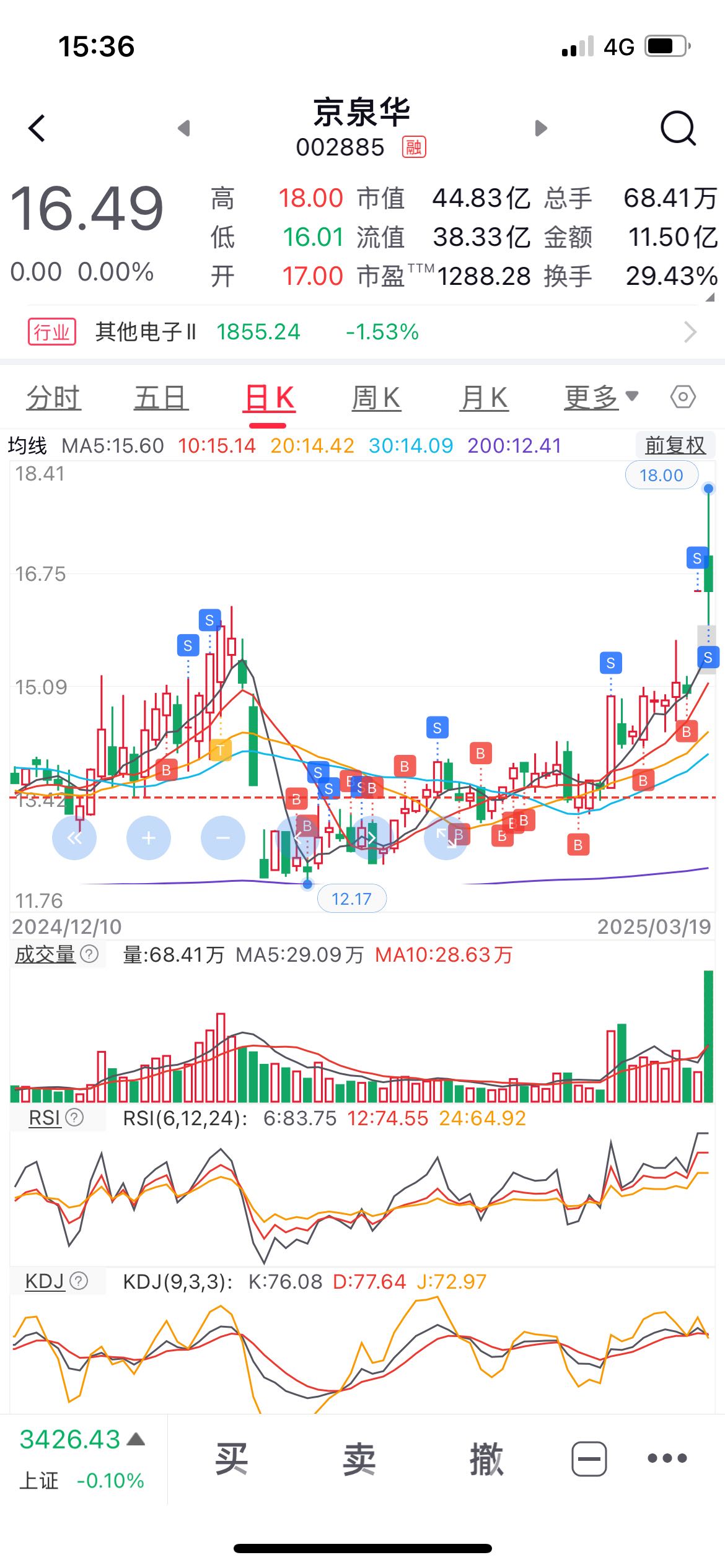
Task: Zoom out the K-line chart with minus
Action: click(x=223, y=838)
